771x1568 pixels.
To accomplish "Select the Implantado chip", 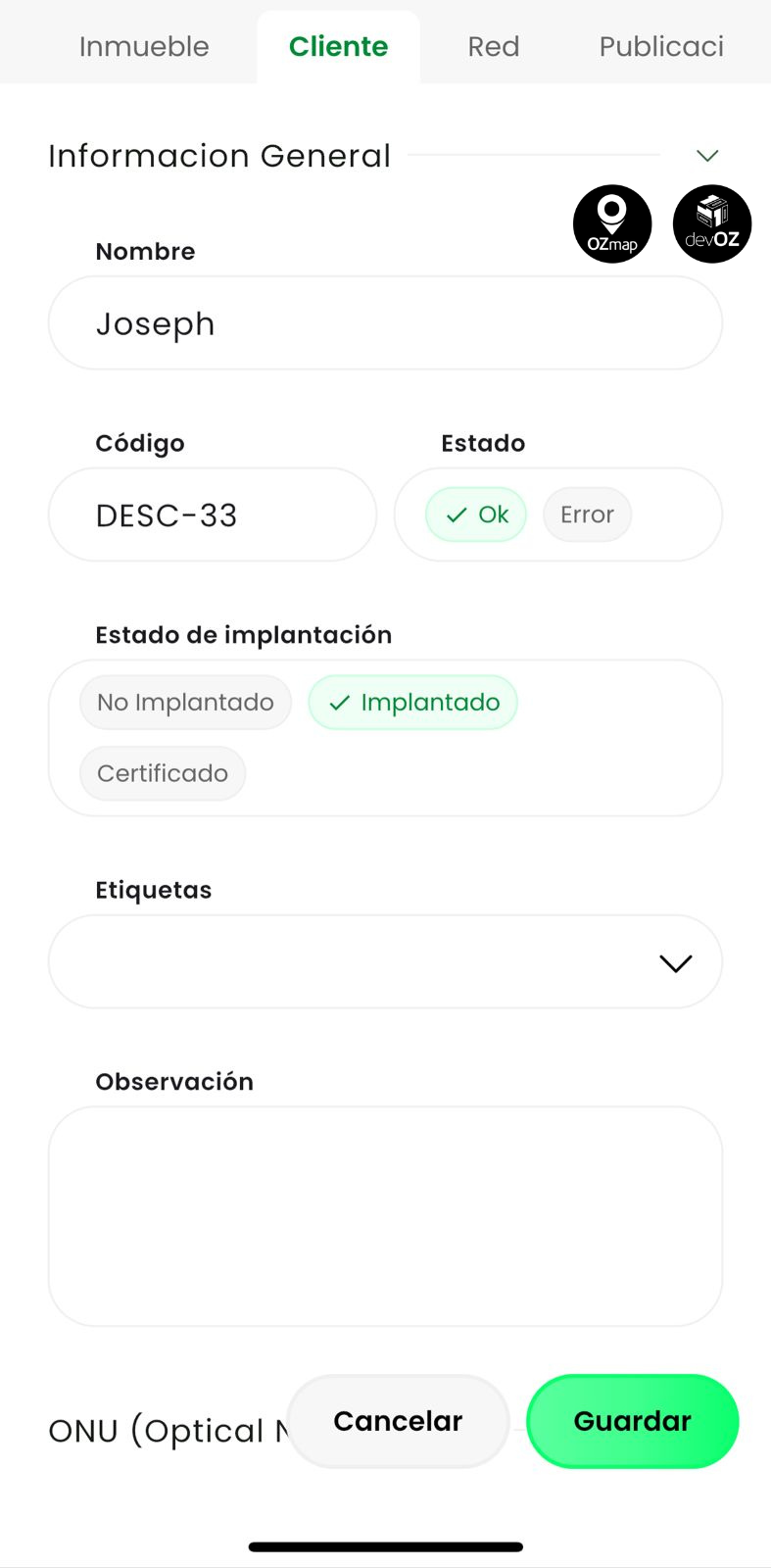I will pyautogui.click(x=412, y=703).
